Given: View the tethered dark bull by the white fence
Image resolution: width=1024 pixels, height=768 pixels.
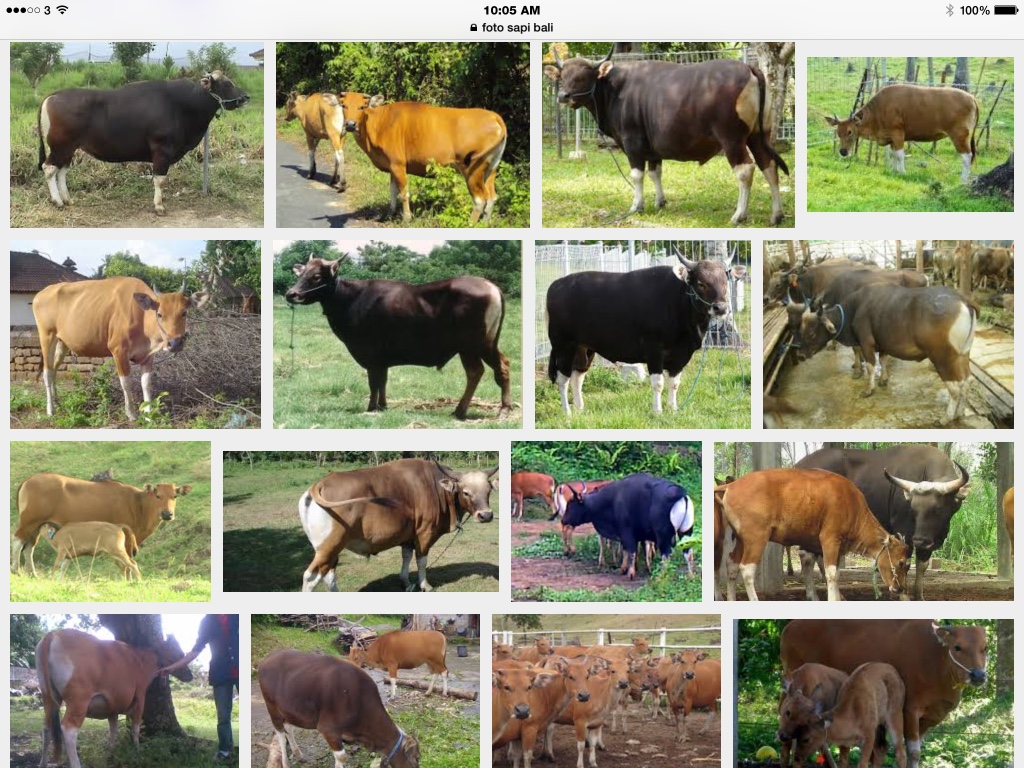Looking at the screenshot, I should pyautogui.click(x=668, y=134).
